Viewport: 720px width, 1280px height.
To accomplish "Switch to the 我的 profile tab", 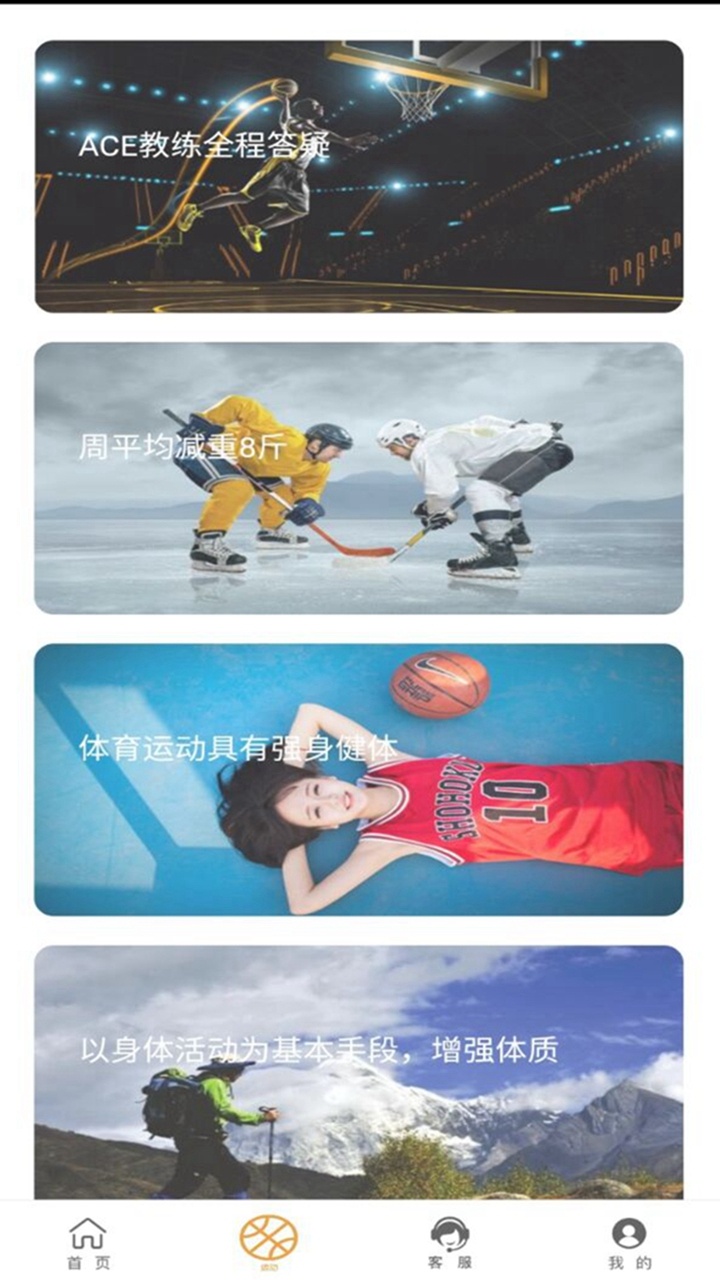I will [x=629, y=1242].
